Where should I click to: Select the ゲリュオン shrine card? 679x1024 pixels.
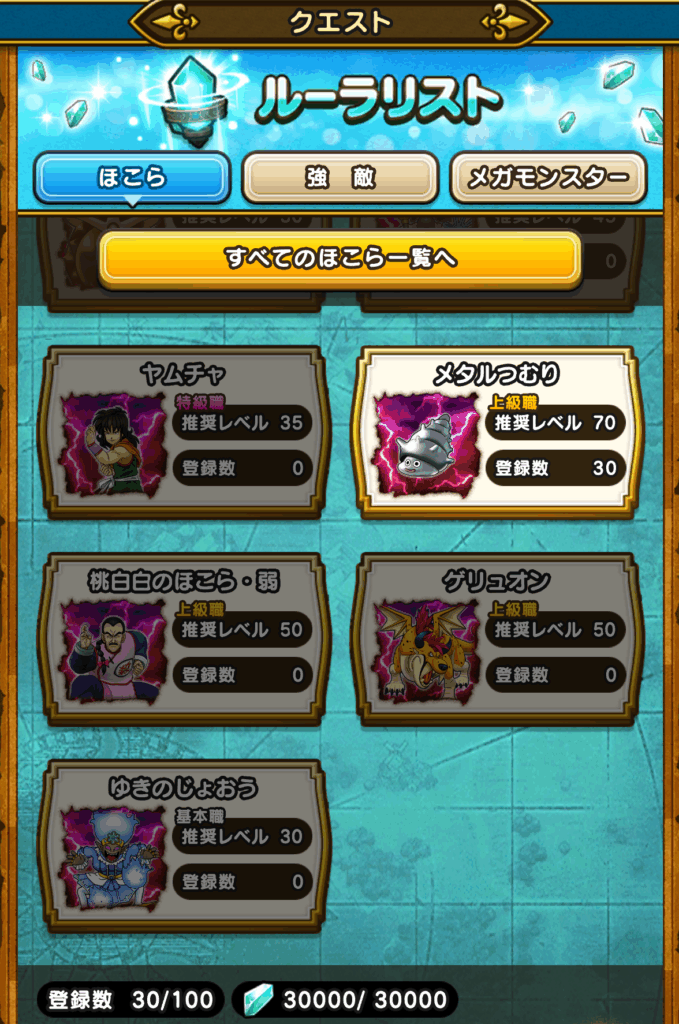tap(498, 638)
